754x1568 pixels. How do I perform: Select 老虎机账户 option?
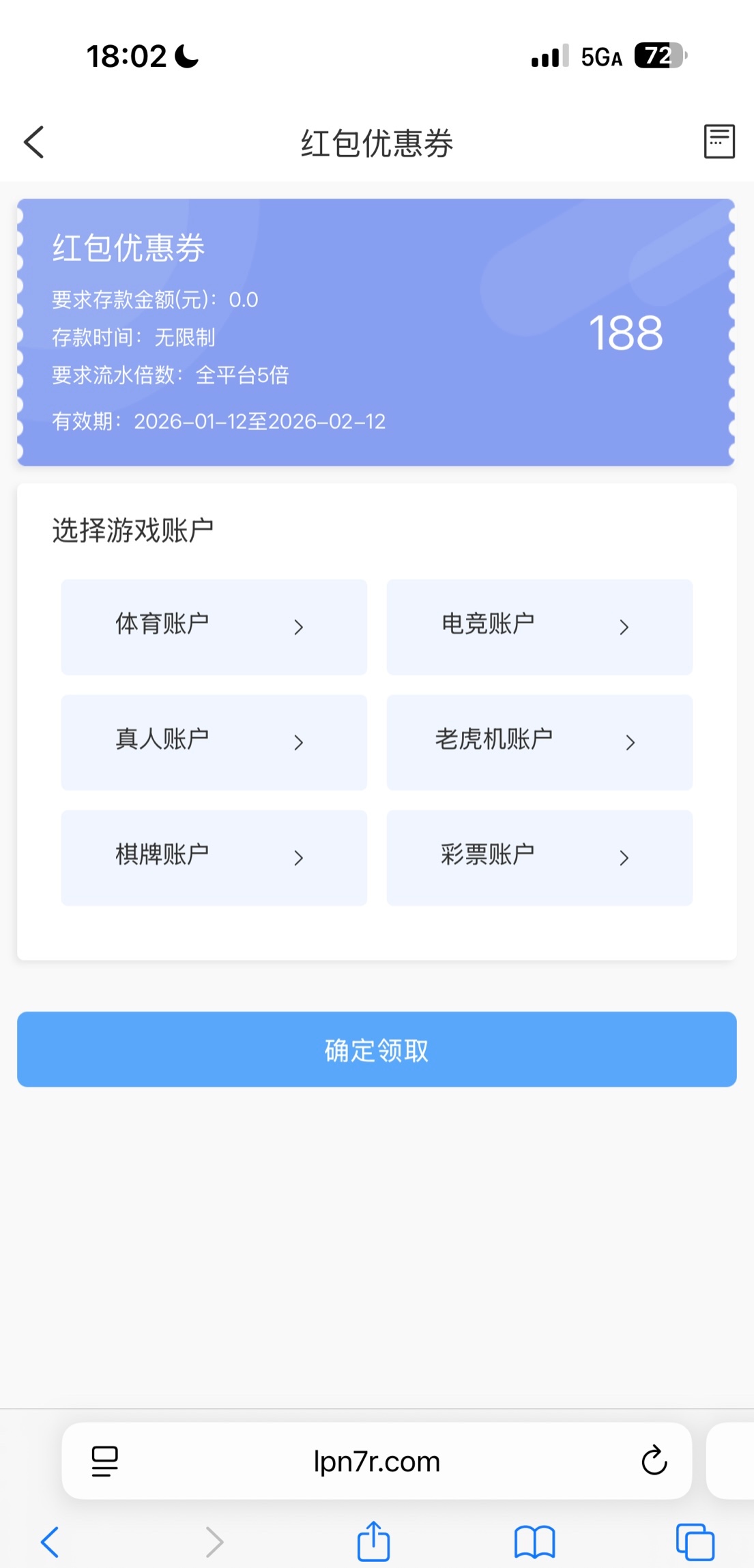tap(539, 741)
